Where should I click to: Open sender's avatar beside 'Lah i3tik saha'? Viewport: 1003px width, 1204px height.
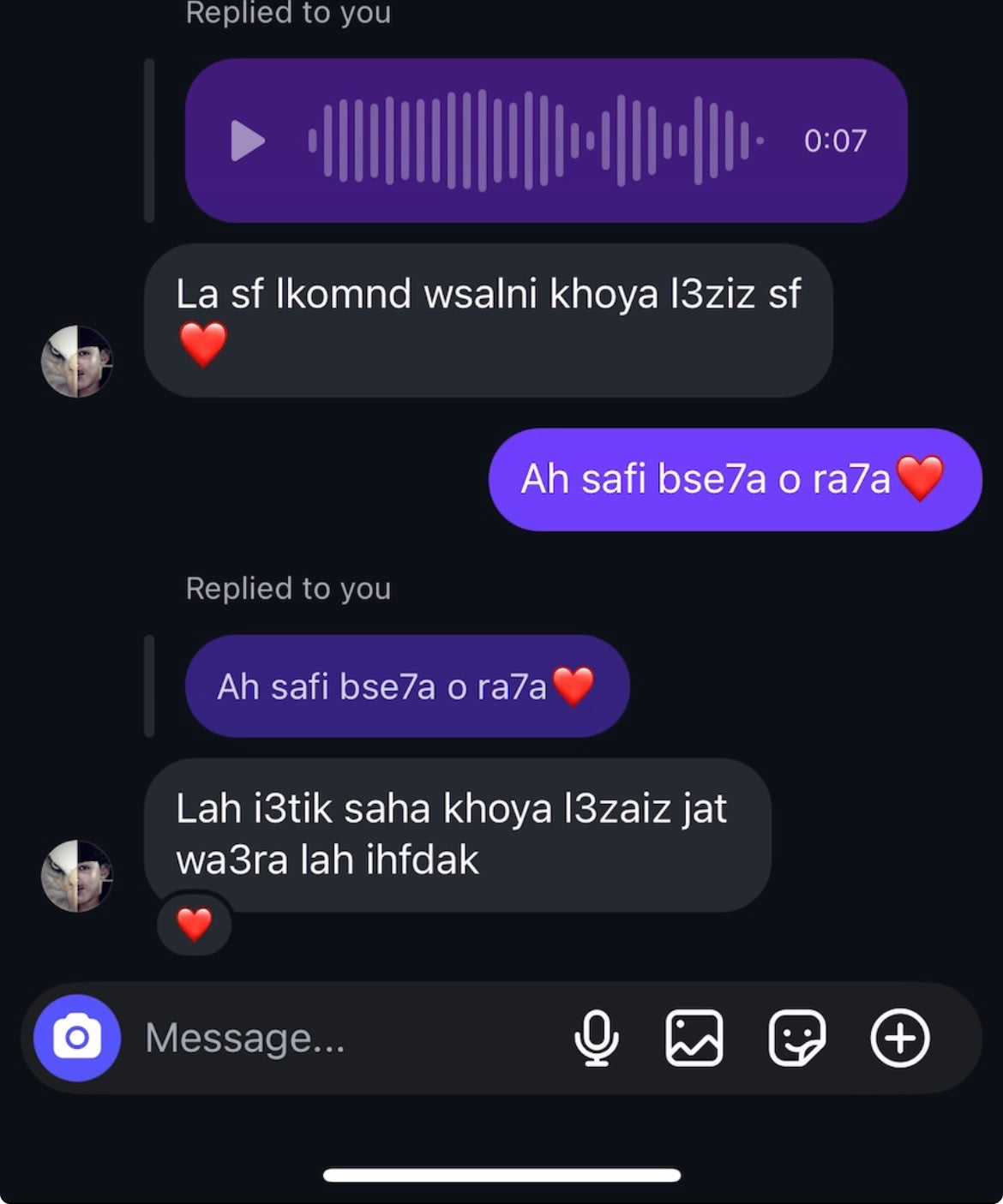point(77,876)
